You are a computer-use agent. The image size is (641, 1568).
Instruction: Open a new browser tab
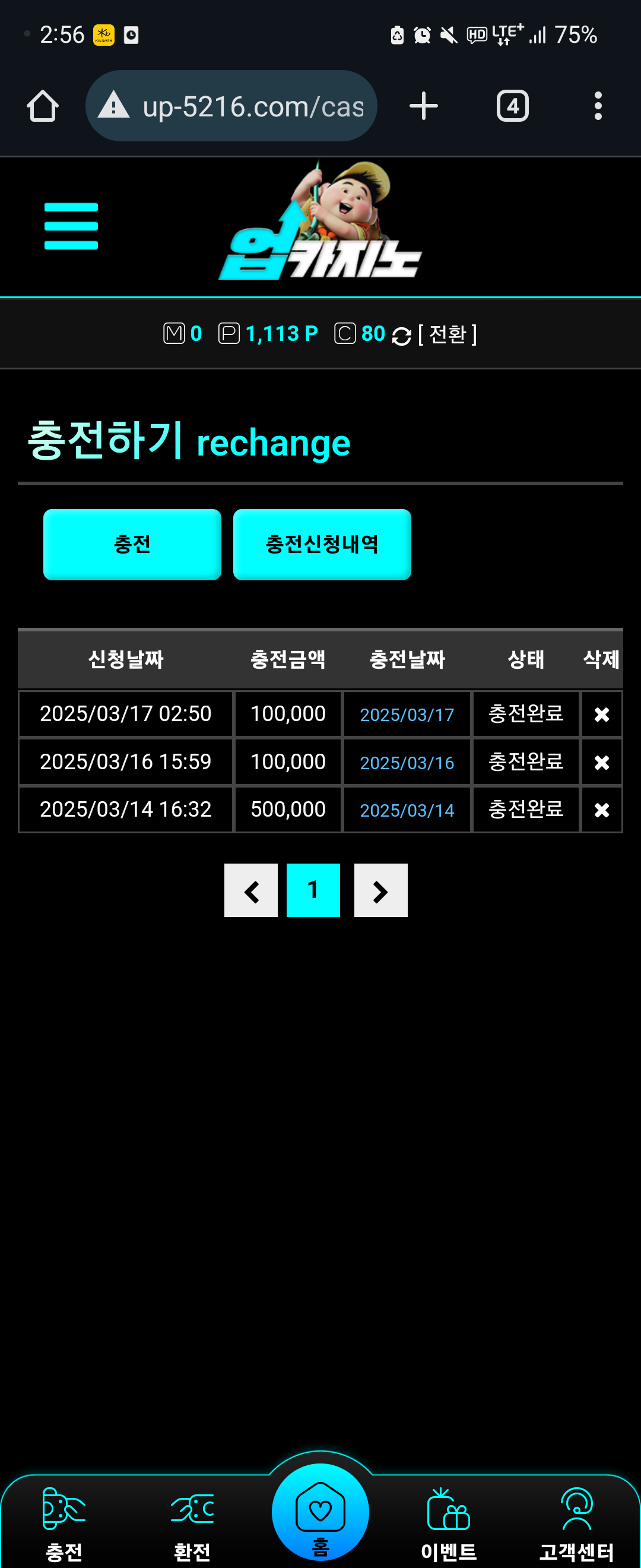point(423,106)
